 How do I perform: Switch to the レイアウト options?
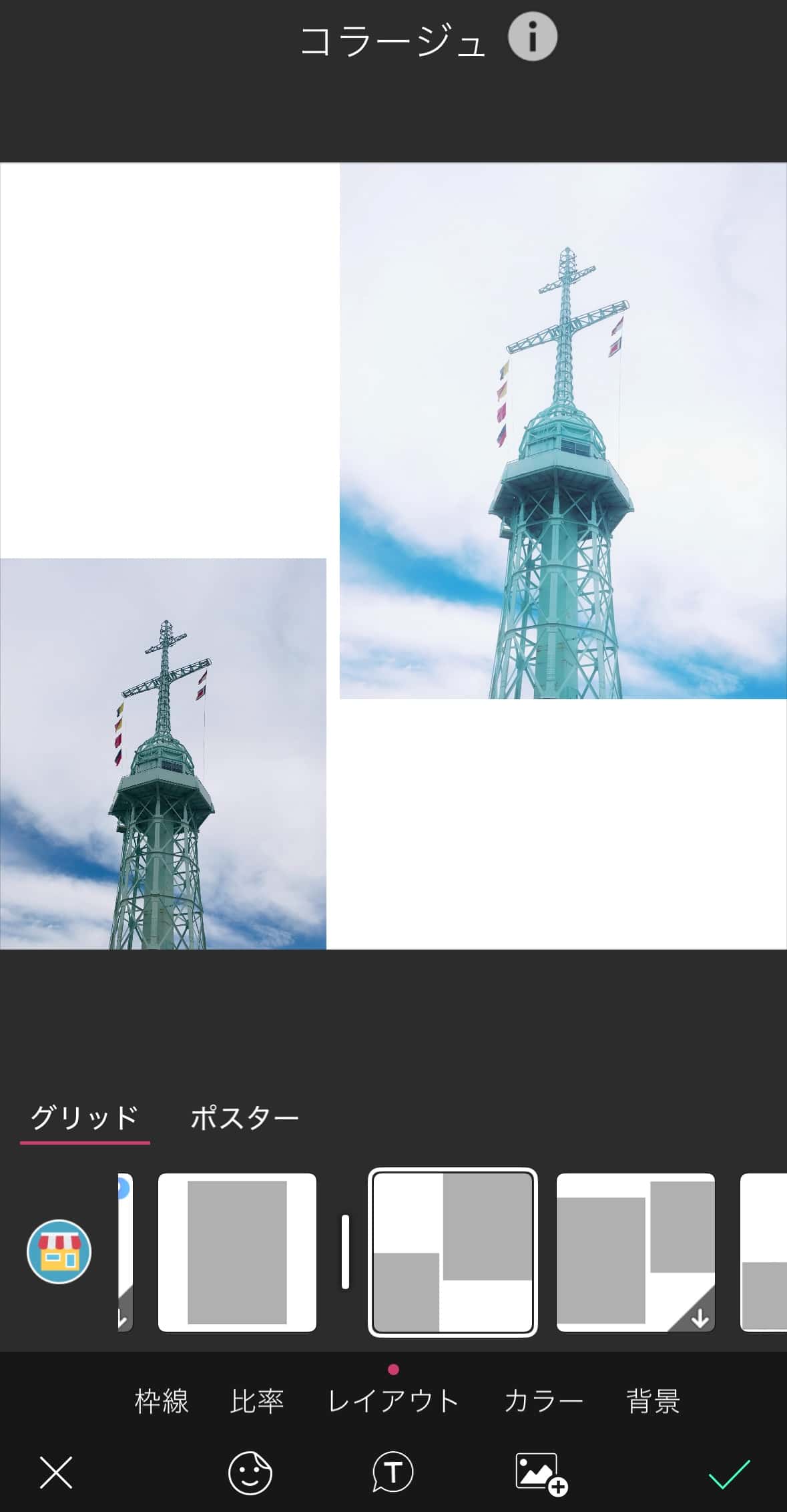pyautogui.click(x=393, y=1401)
